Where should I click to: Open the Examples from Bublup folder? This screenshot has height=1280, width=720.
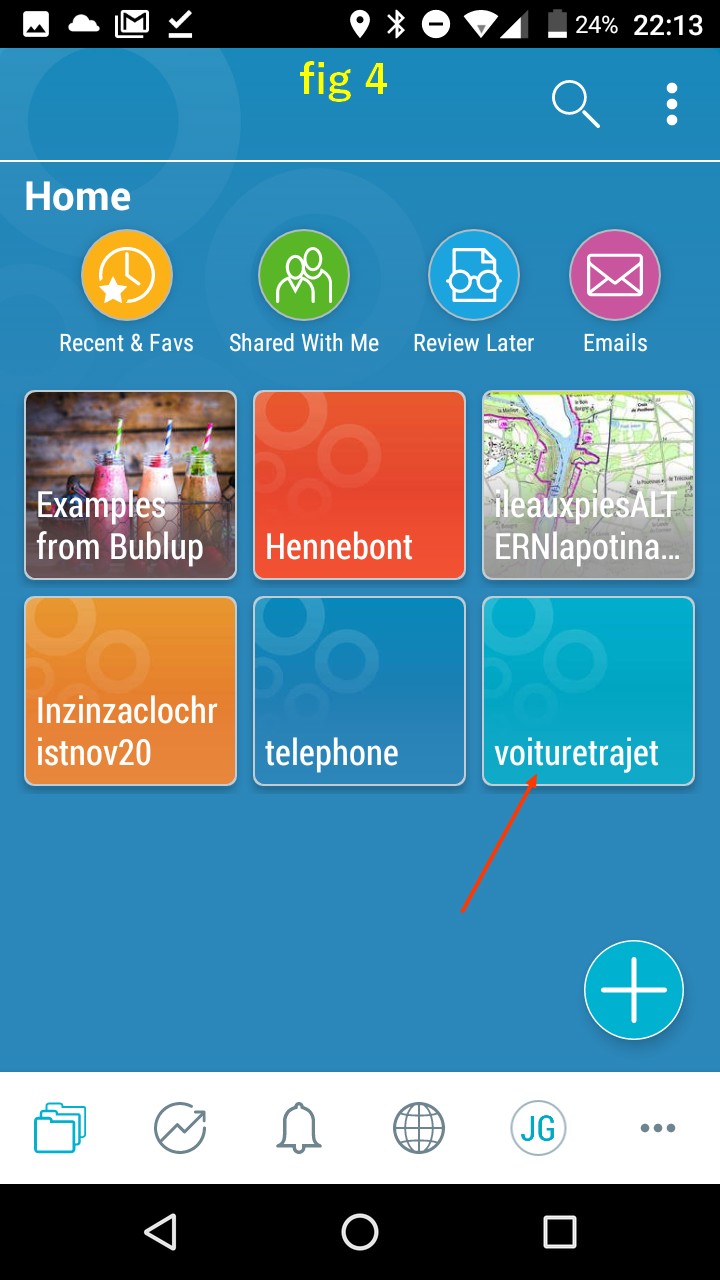click(130, 485)
